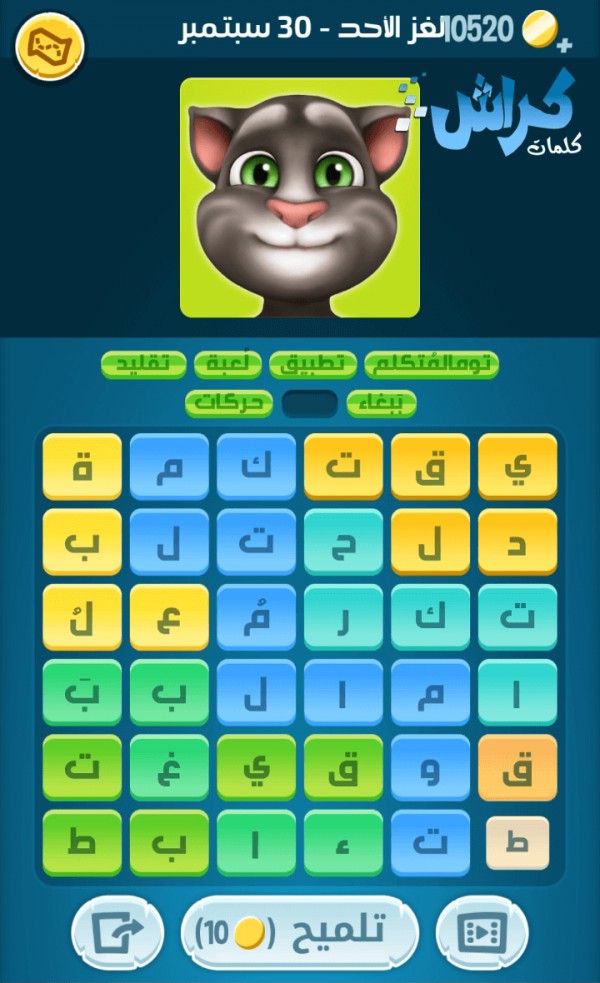Pick the green غ letter tile

169,768
